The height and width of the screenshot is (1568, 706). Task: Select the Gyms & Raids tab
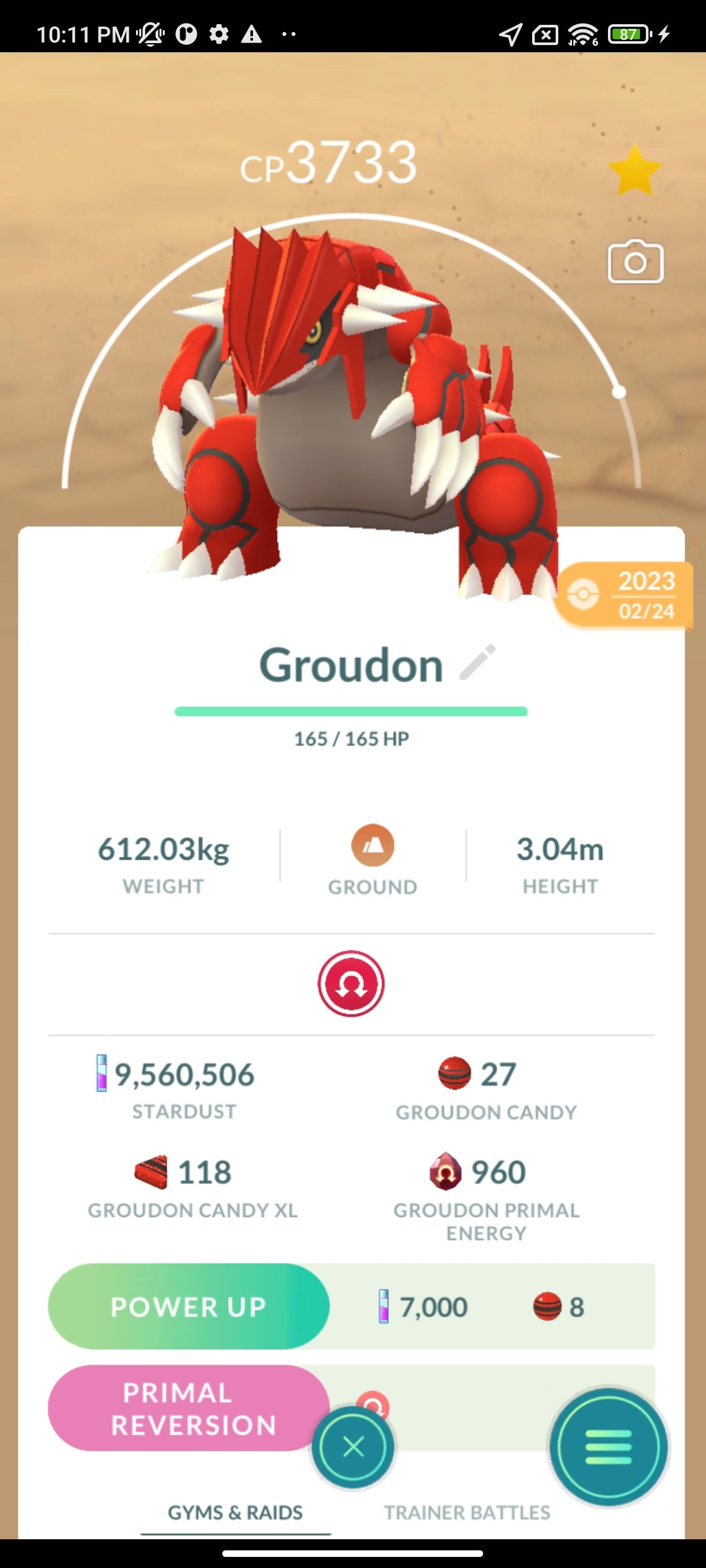point(235,1512)
